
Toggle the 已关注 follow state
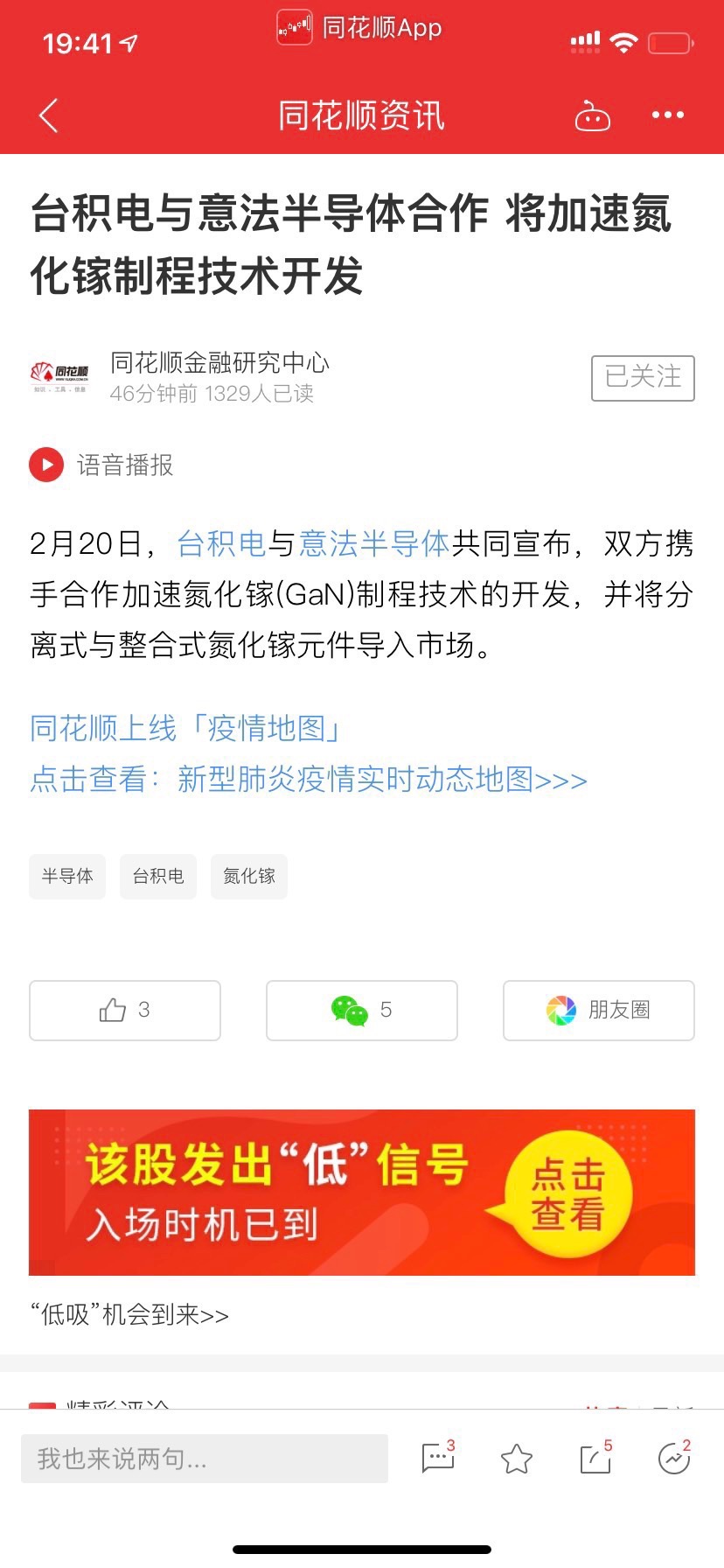(643, 377)
